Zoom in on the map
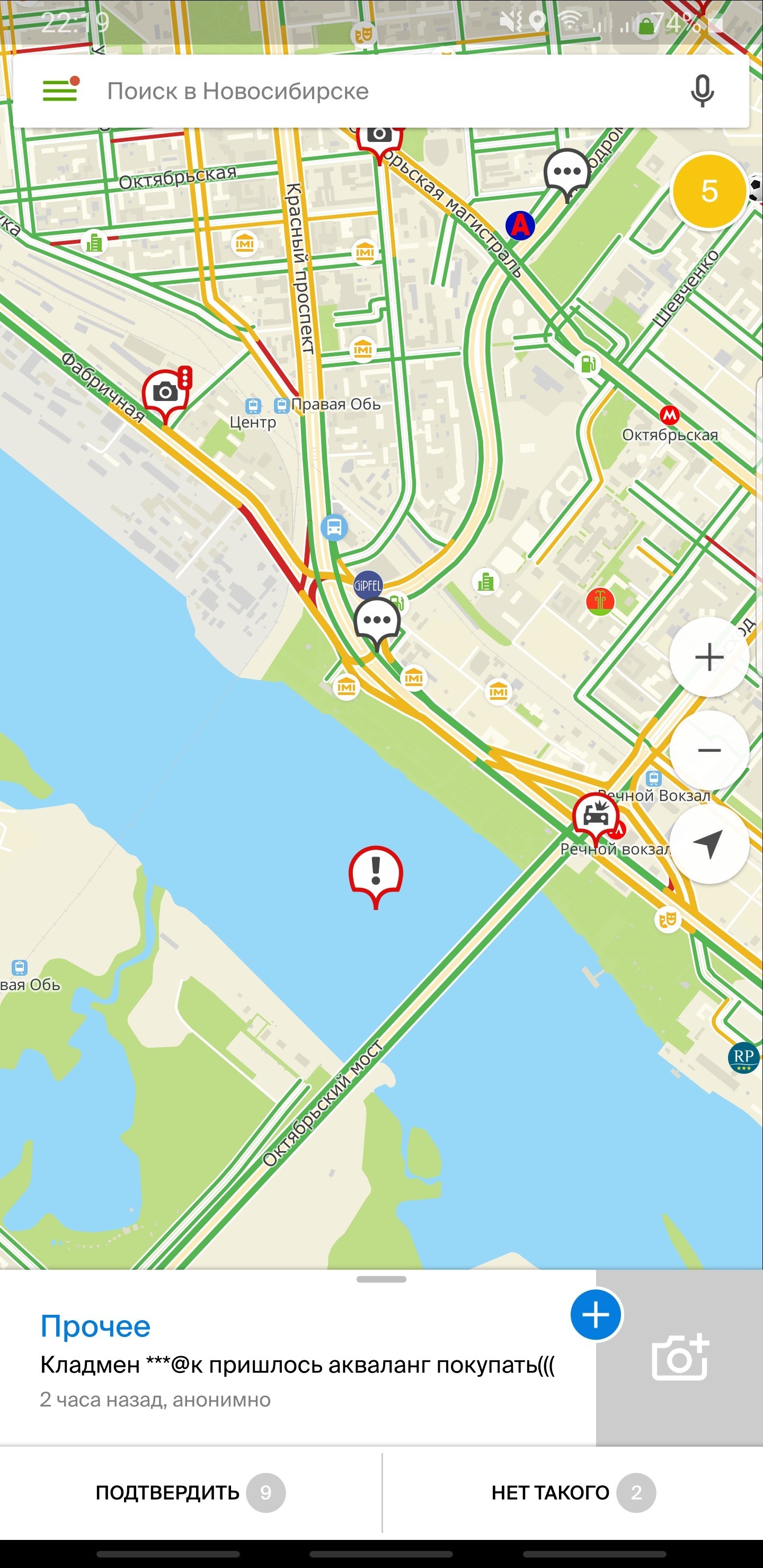This screenshot has width=763, height=1568. [x=708, y=657]
